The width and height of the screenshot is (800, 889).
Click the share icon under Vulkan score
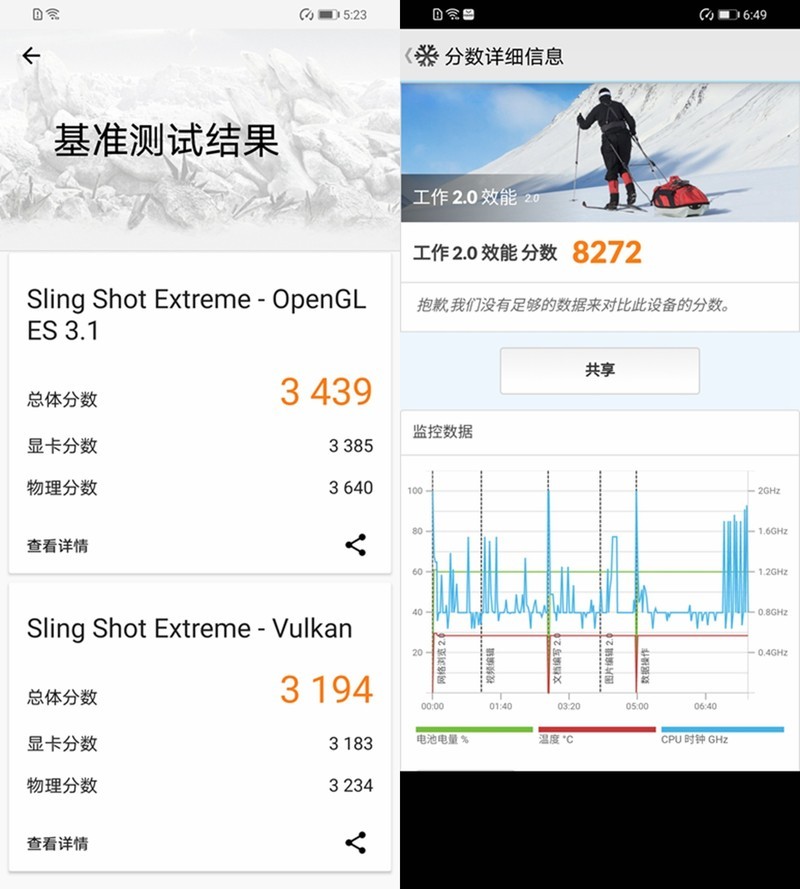[357, 843]
